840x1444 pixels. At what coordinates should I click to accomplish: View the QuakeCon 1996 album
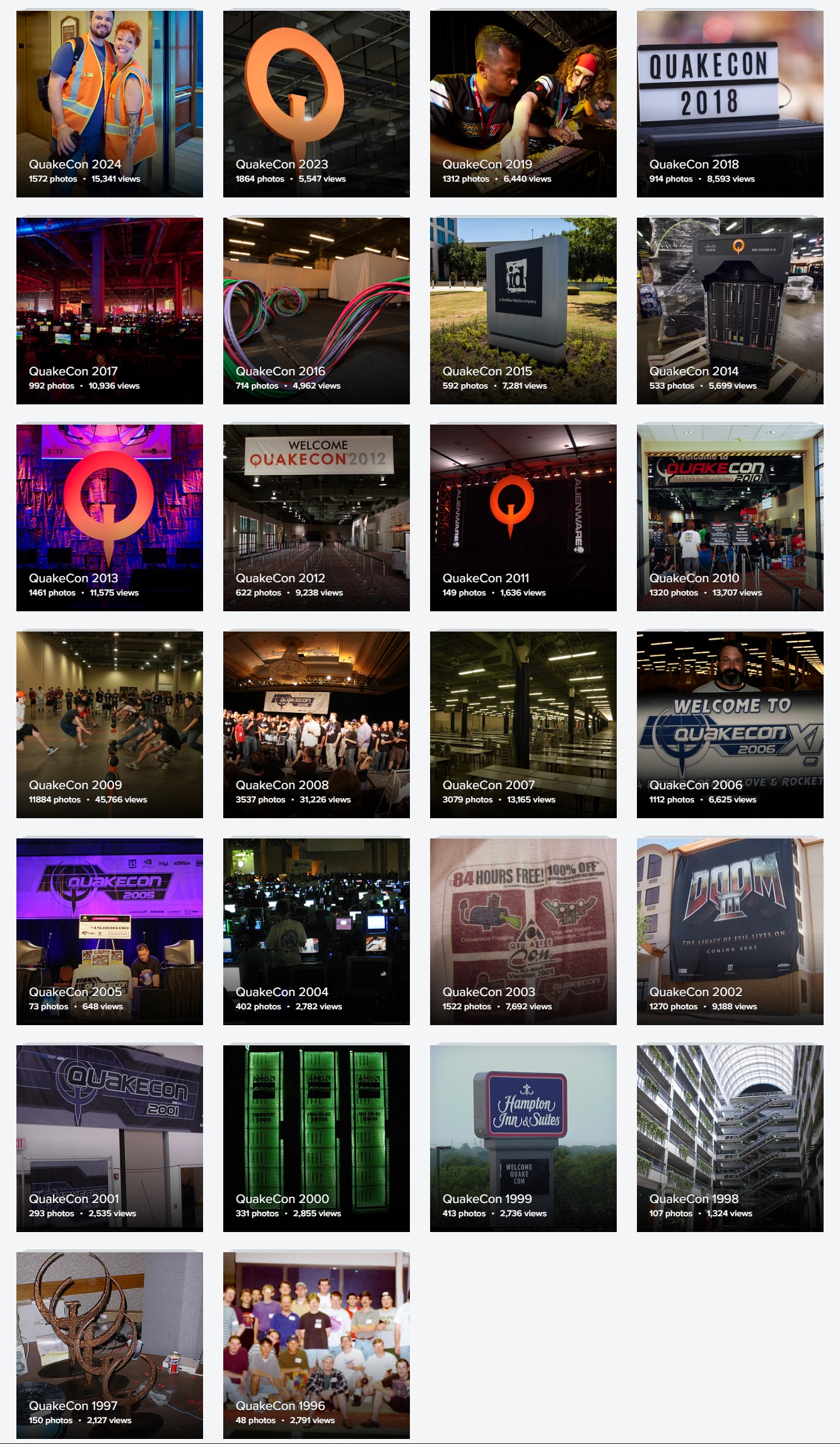point(317,1346)
